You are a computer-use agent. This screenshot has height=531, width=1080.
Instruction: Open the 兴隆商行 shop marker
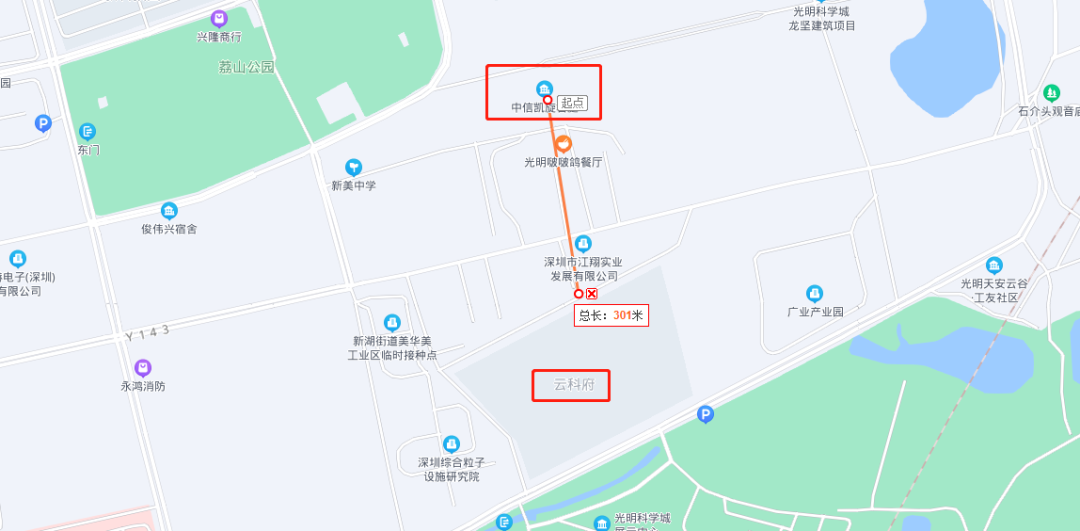(219, 18)
